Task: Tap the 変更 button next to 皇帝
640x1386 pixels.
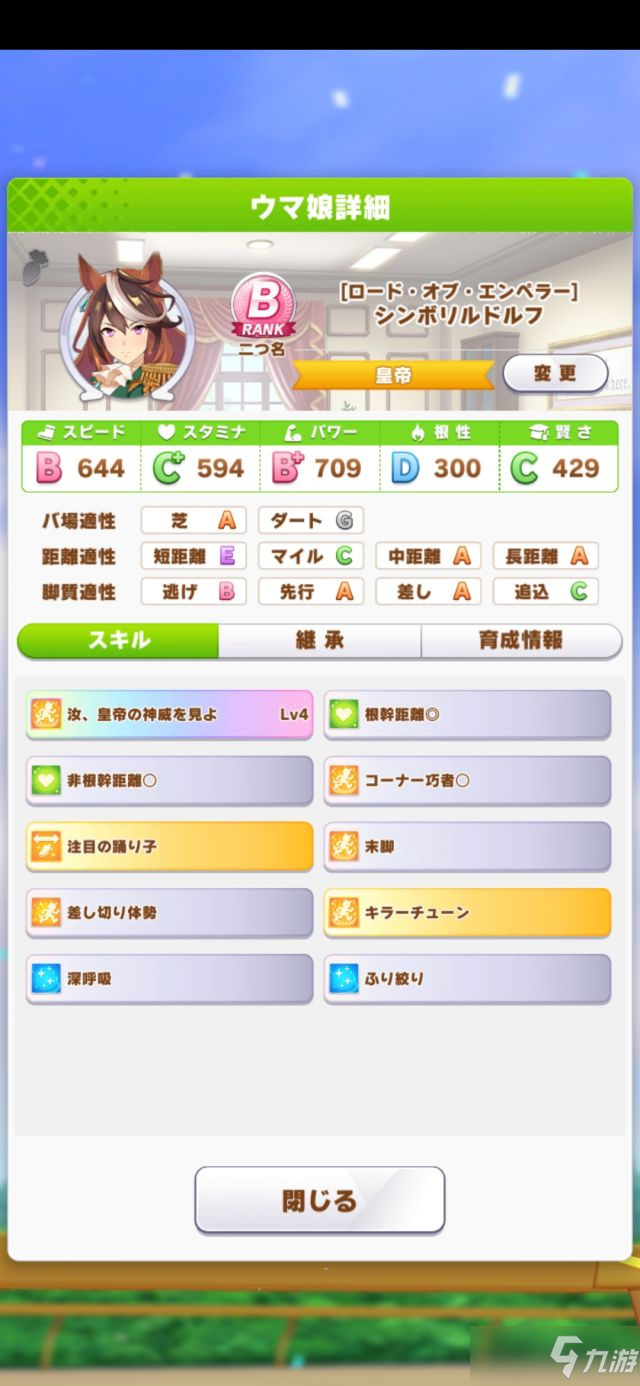Action: pyautogui.click(x=555, y=373)
